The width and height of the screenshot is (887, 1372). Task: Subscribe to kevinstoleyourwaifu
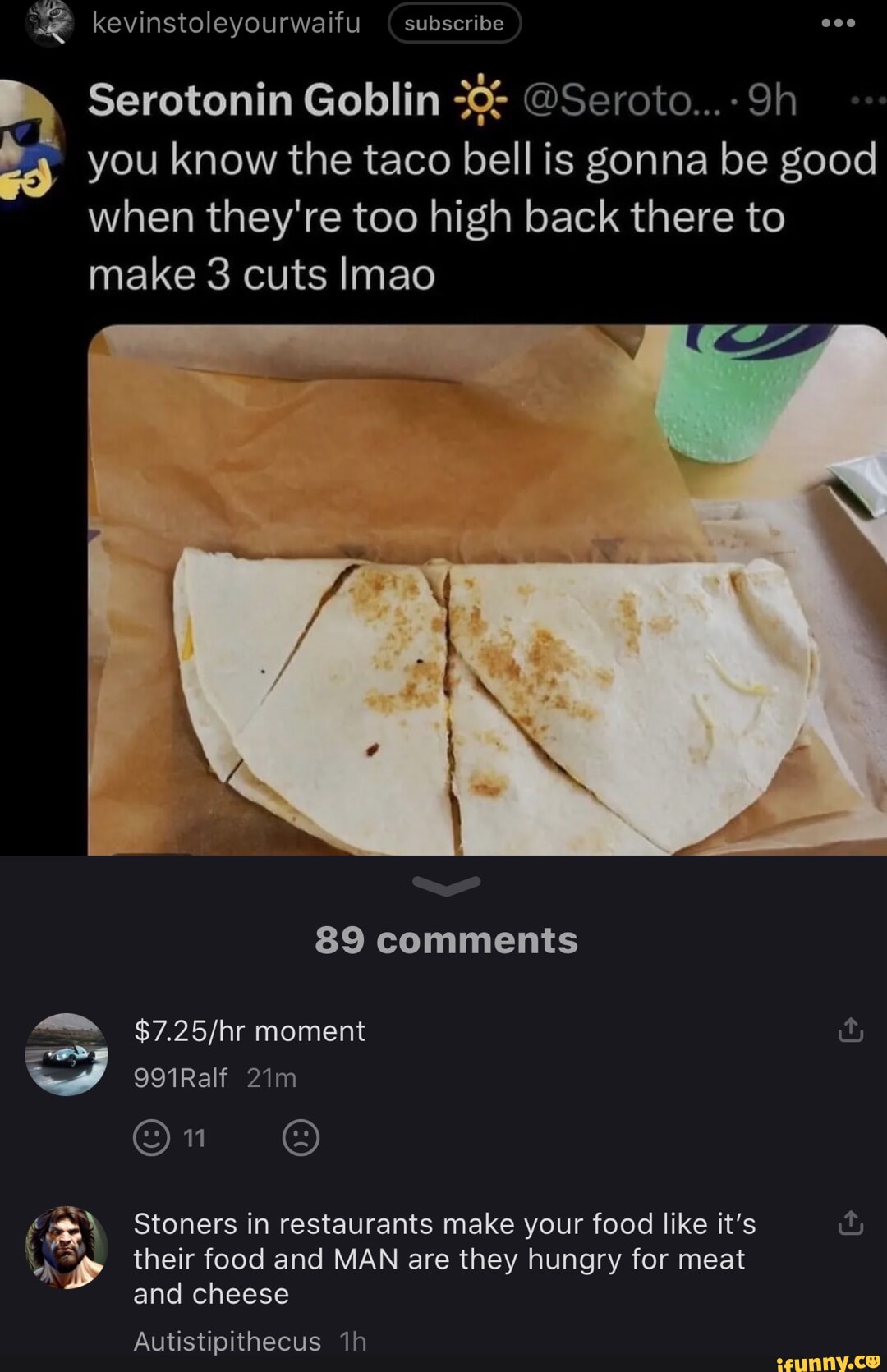pyautogui.click(x=454, y=23)
